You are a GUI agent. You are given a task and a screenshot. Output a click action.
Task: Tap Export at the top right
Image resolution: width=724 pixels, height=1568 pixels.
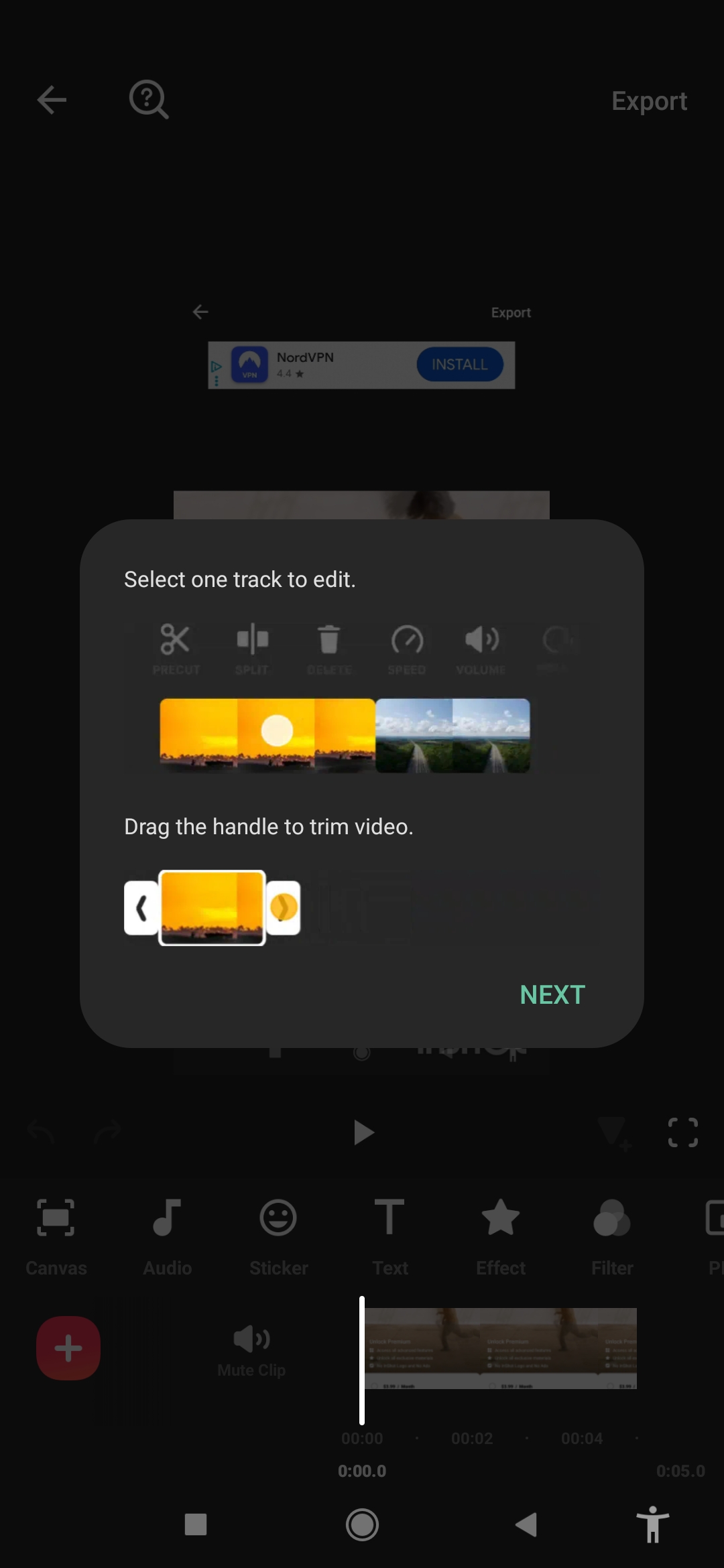[x=648, y=101]
